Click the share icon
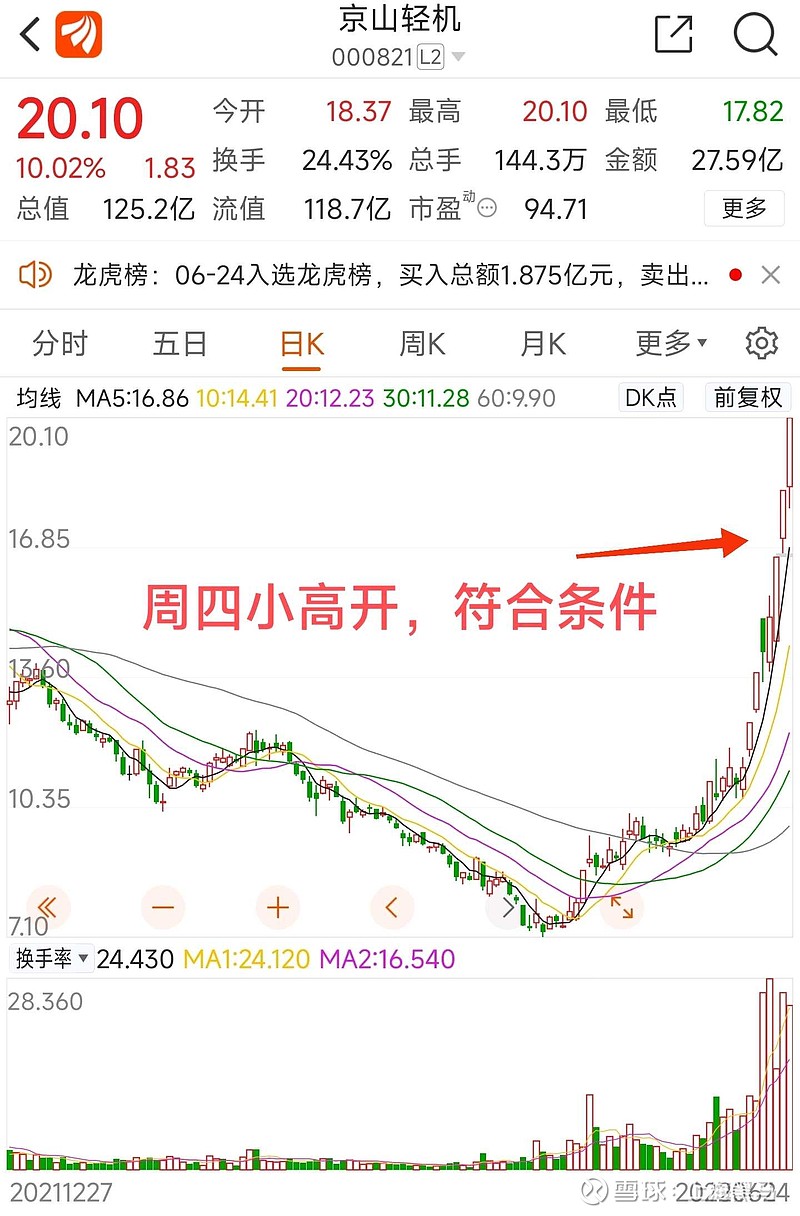Viewport: 800px width, 1216px height. [x=674, y=35]
